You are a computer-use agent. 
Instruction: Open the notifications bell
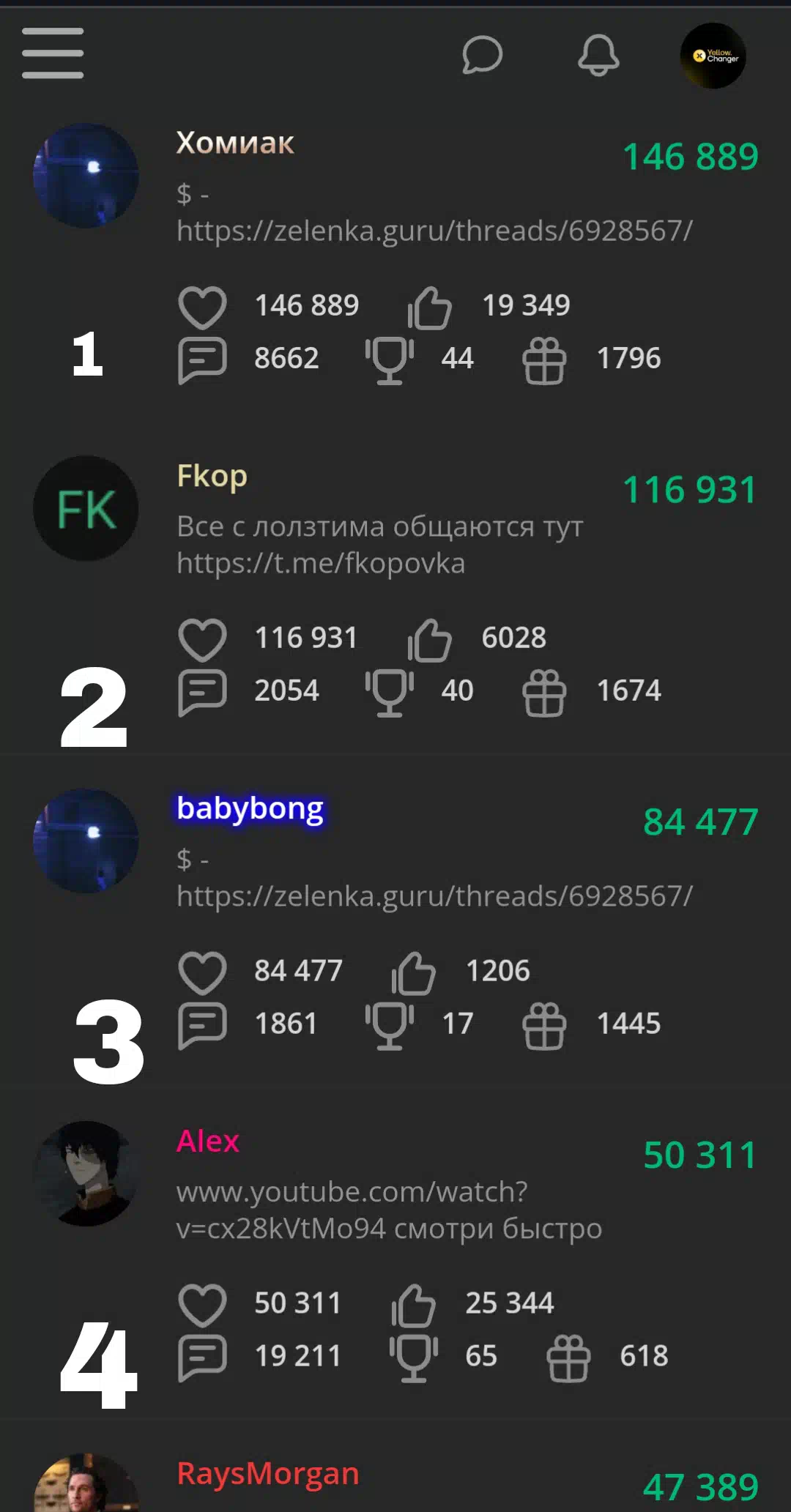pos(598,55)
